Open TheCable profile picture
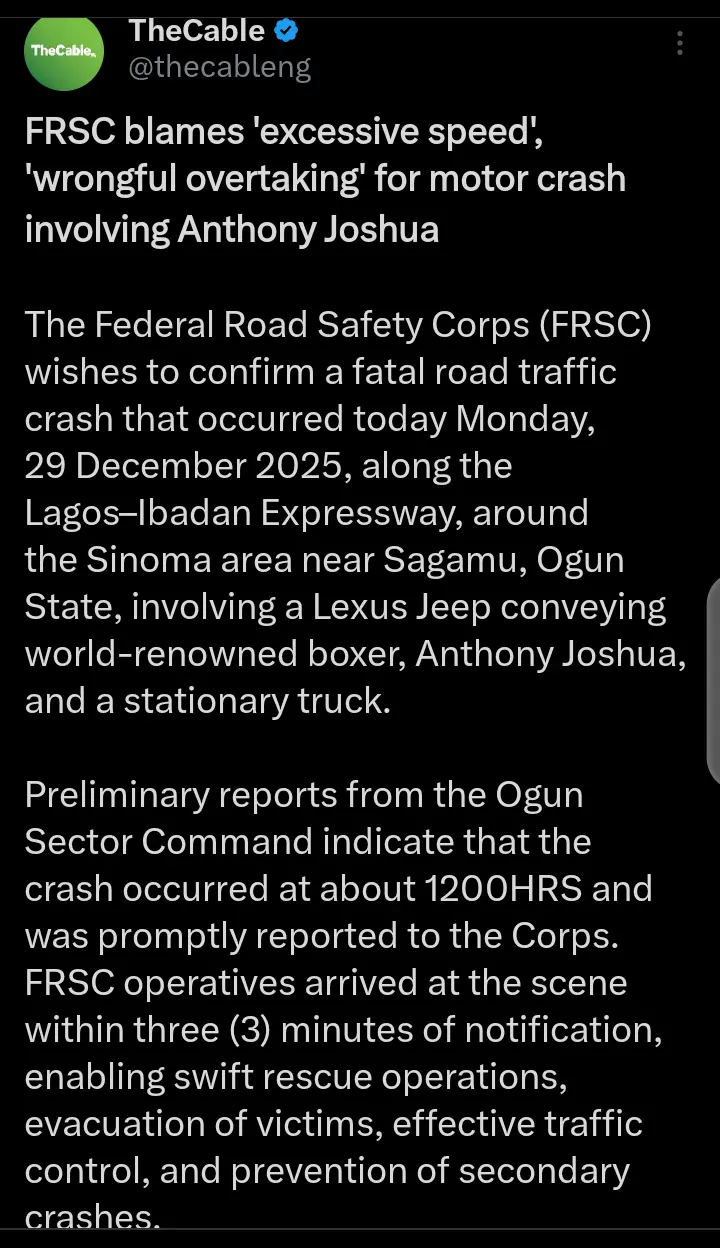The width and height of the screenshot is (720, 1248). pos(64,50)
